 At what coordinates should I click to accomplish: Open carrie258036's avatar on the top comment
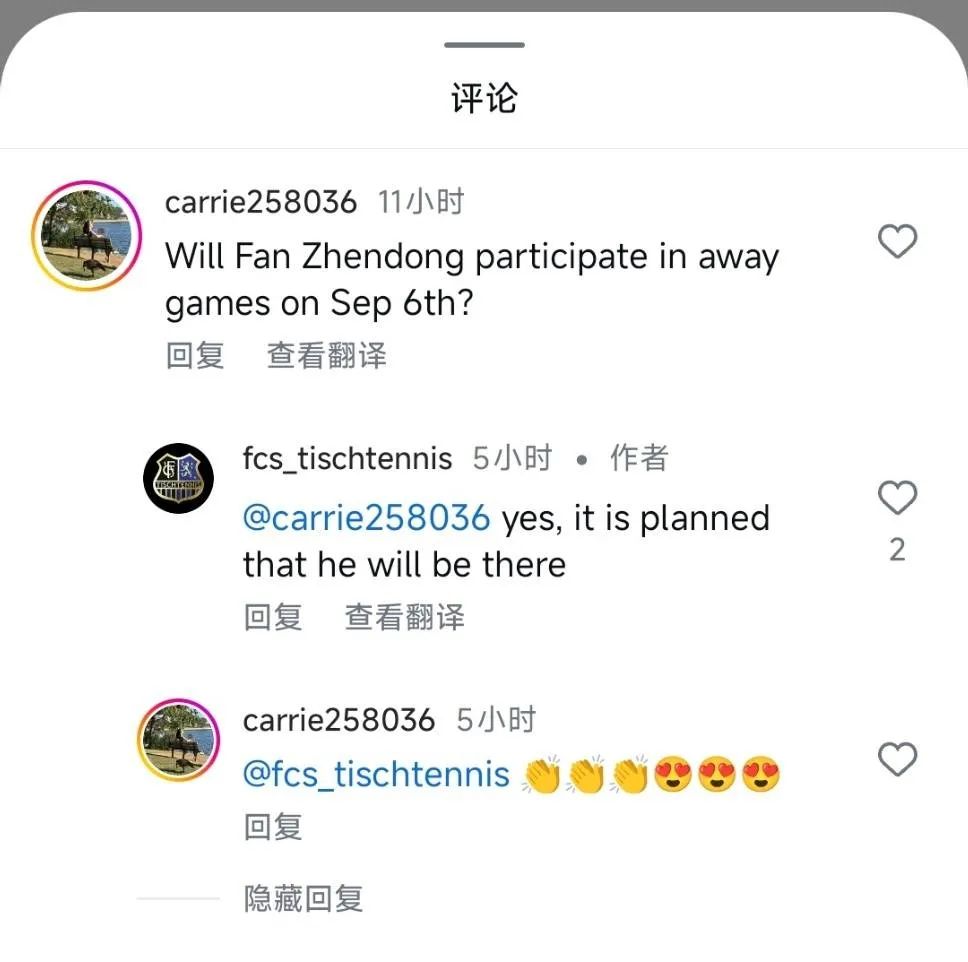pos(86,237)
